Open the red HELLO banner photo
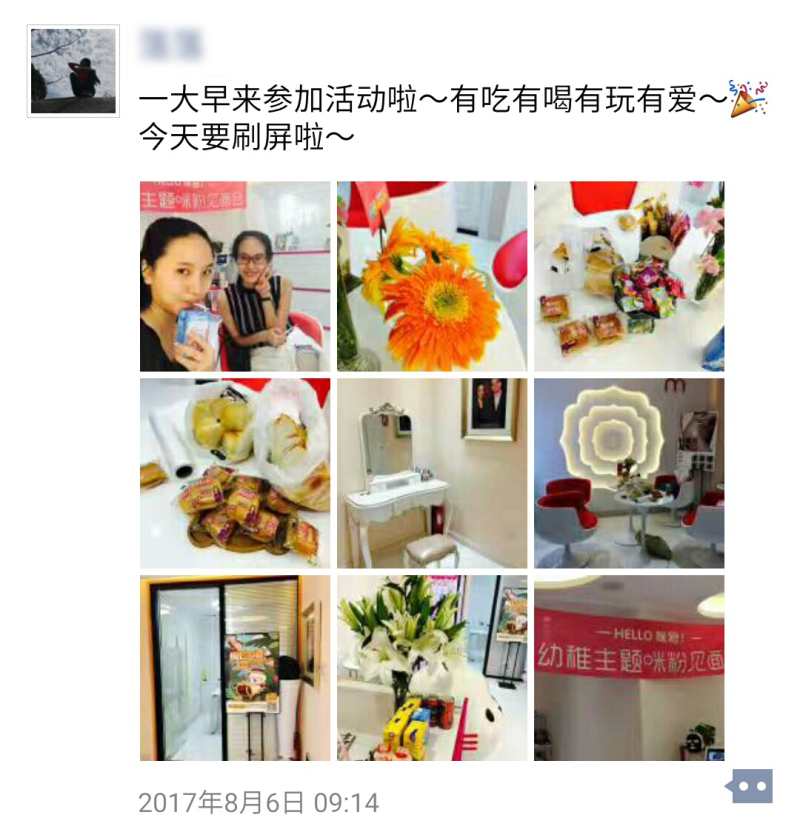 pyautogui.click(x=629, y=668)
